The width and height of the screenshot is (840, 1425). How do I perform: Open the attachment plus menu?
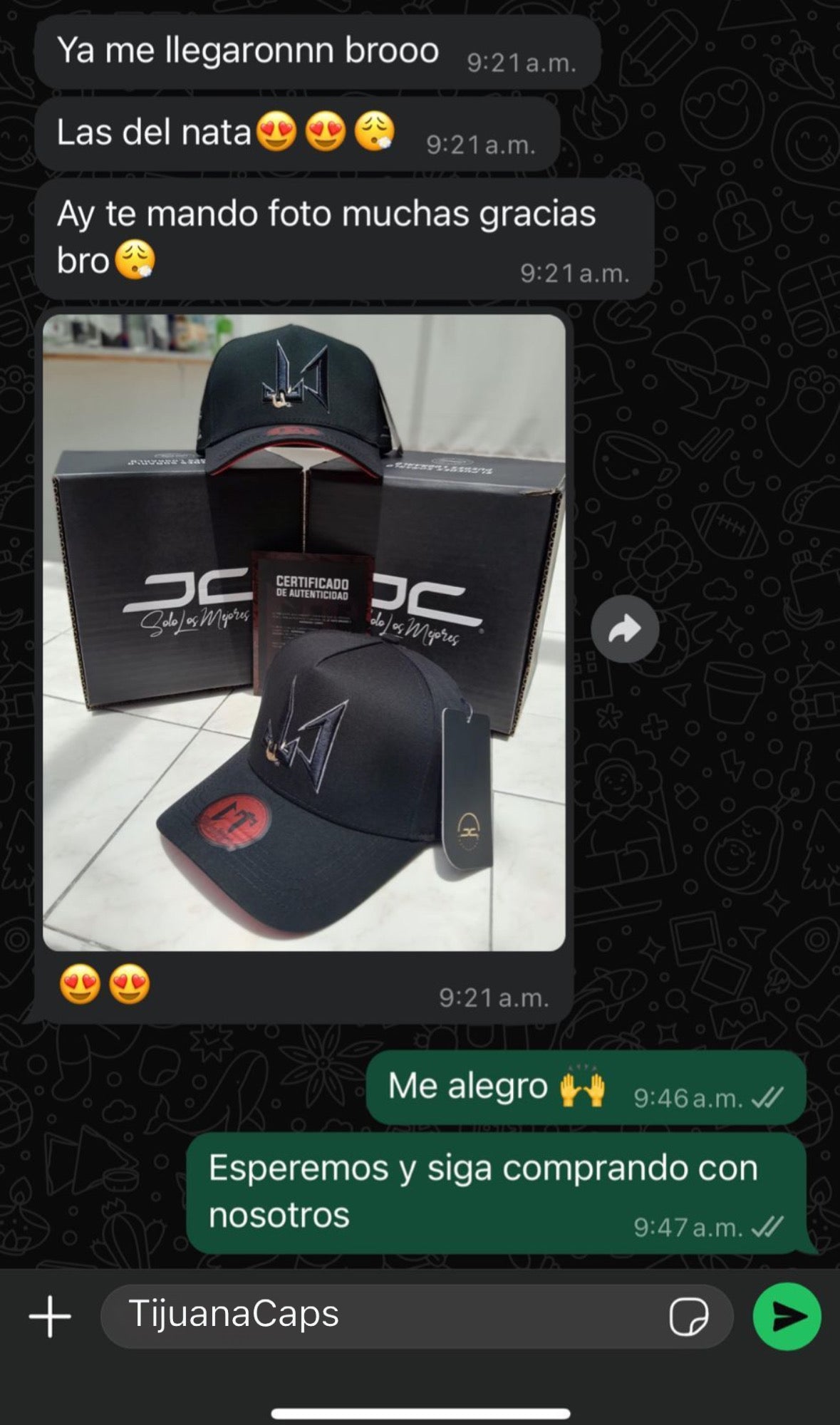(x=50, y=1316)
